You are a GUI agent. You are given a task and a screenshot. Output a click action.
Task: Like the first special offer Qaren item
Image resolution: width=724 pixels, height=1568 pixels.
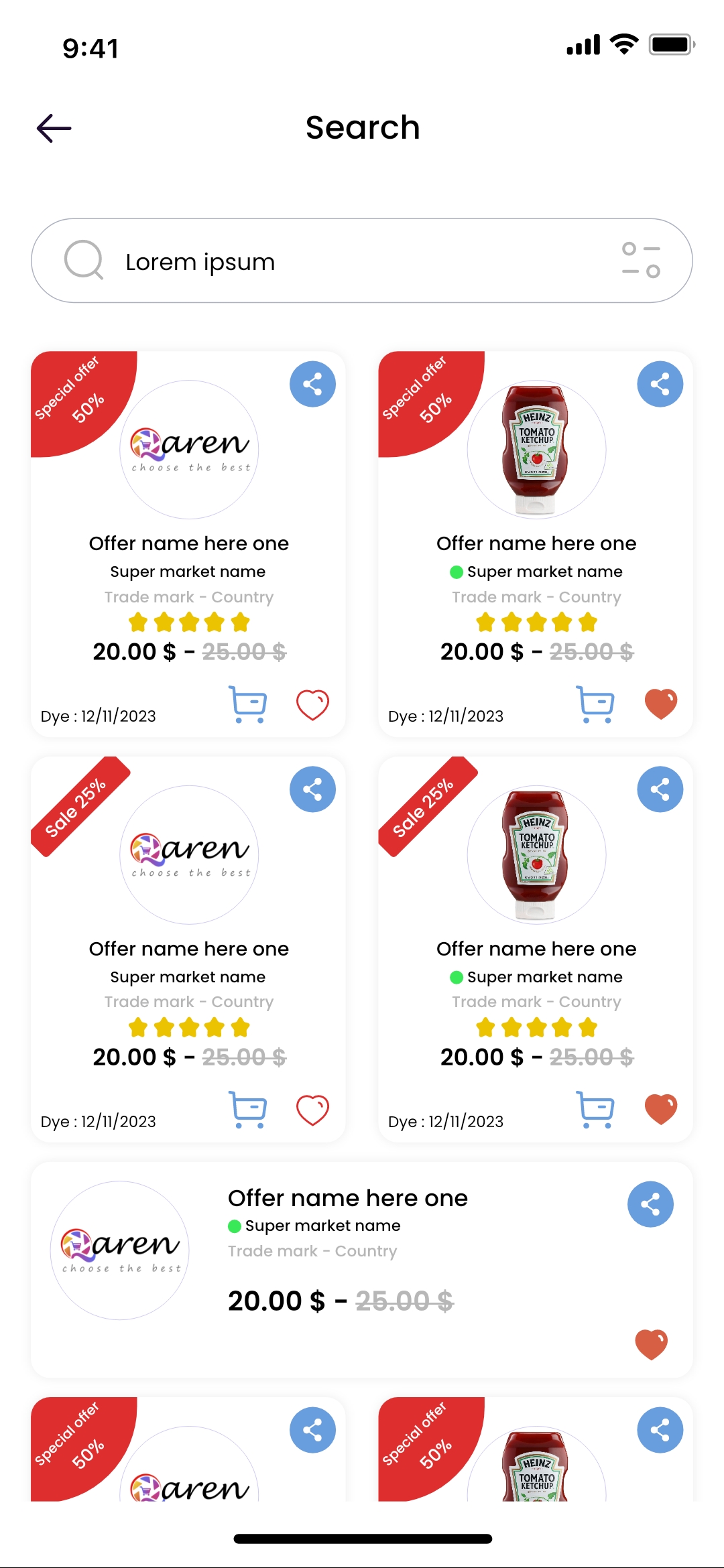[x=312, y=705]
